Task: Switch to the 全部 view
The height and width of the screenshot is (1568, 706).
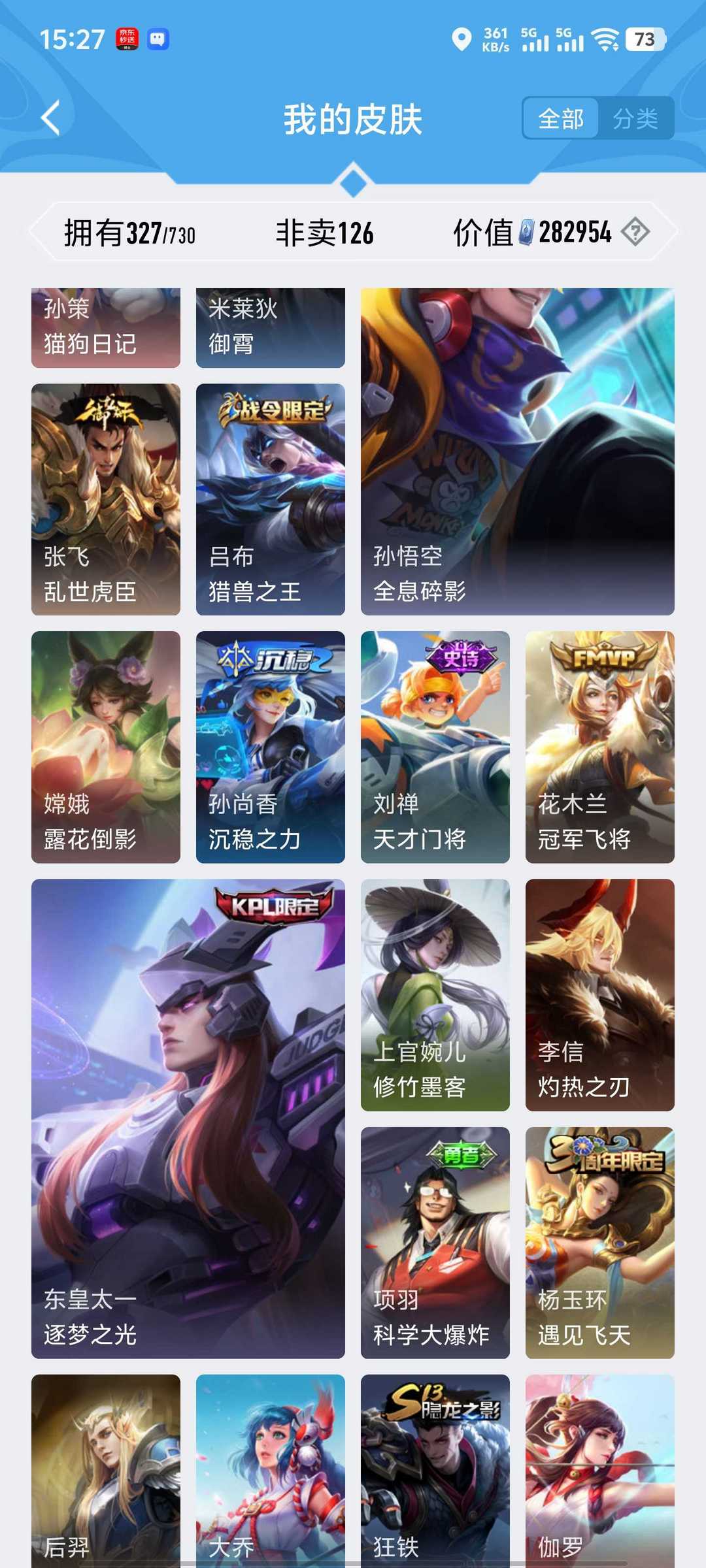Action: coord(561,118)
